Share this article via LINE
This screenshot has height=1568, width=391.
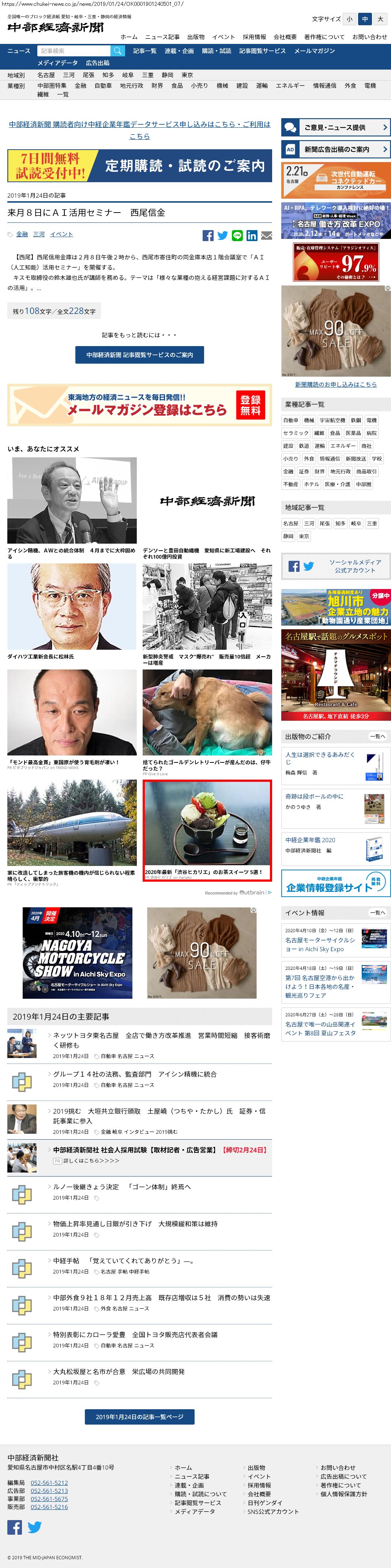tap(237, 236)
